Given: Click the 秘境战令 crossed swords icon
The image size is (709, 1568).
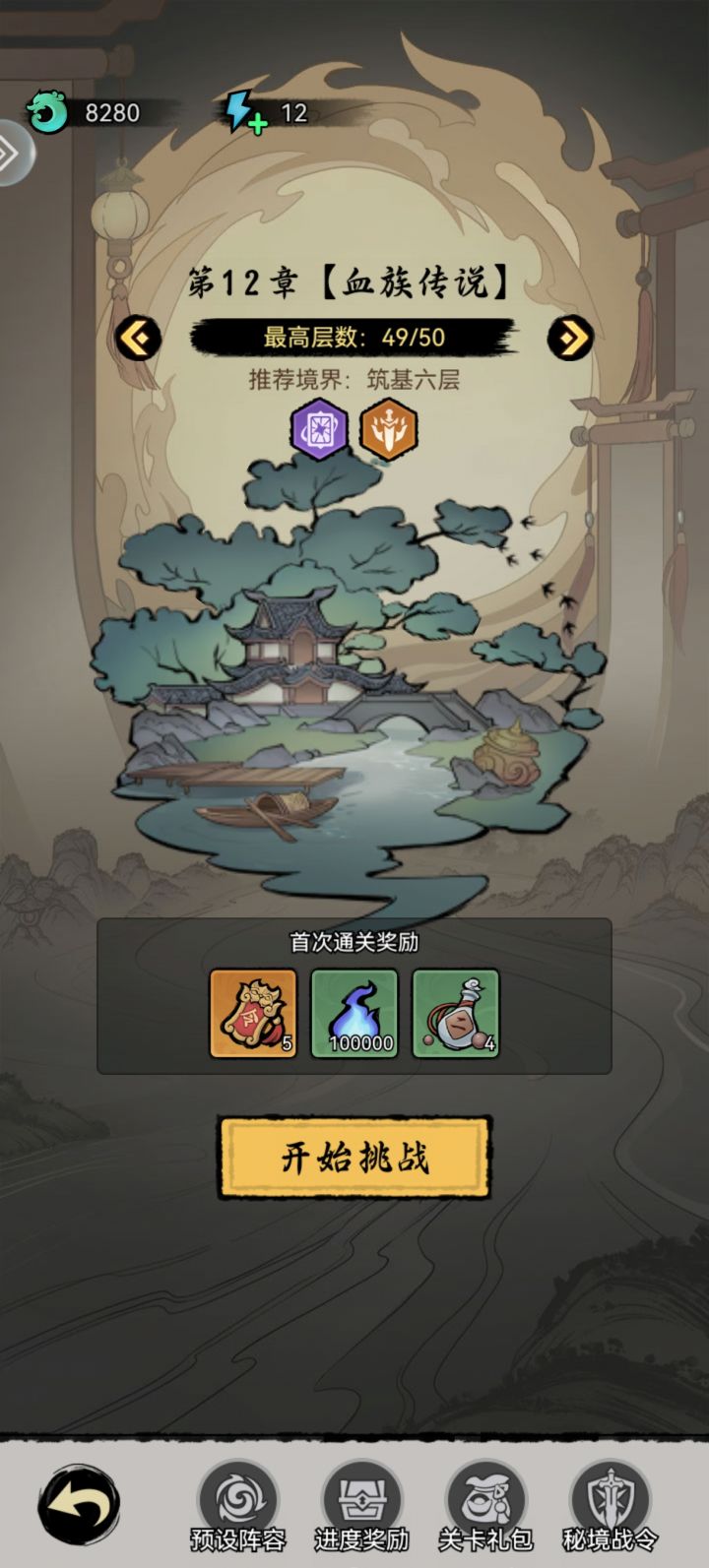Looking at the screenshot, I should point(608,1500).
